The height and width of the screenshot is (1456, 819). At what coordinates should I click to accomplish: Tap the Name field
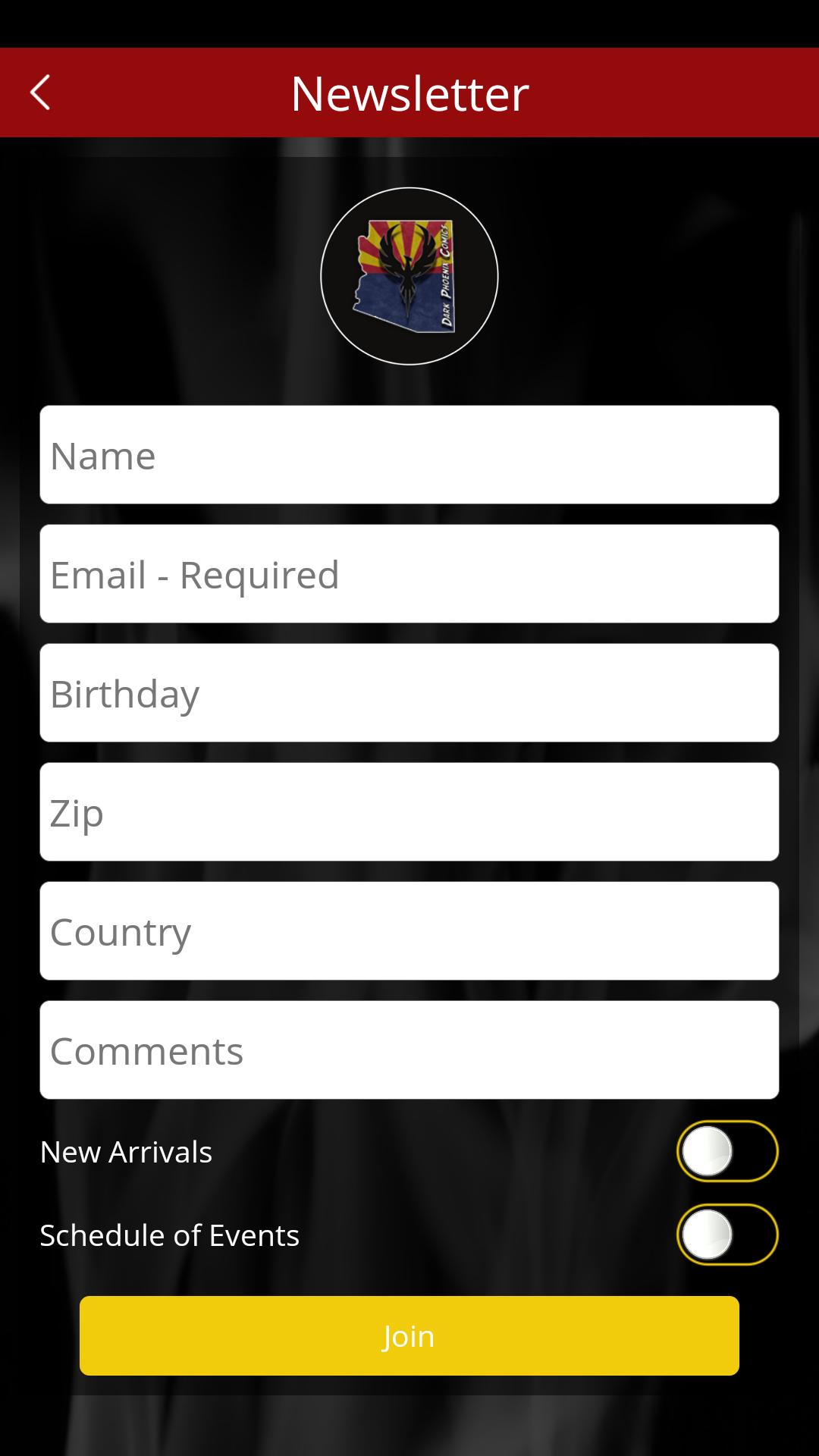tap(409, 455)
